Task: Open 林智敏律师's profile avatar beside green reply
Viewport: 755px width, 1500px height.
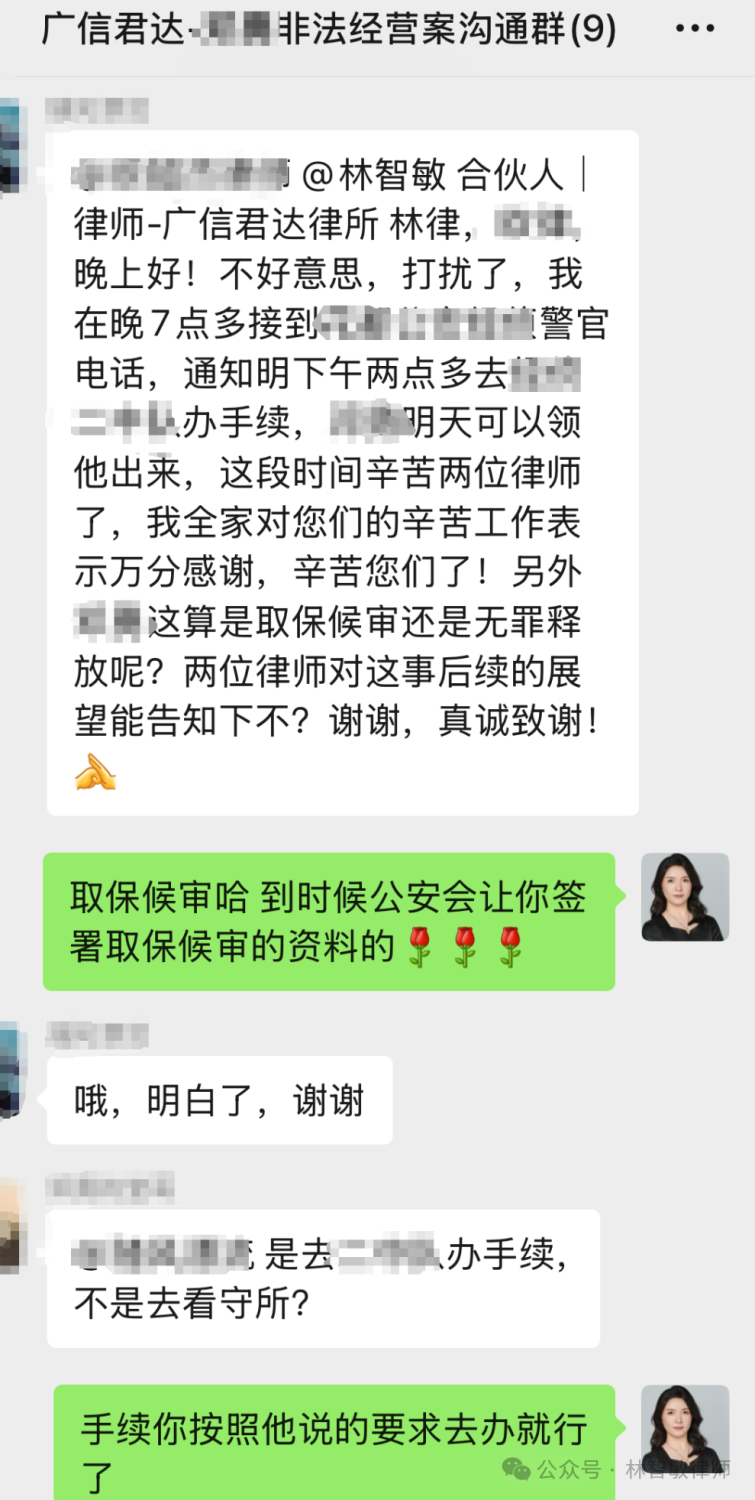Action: (685, 897)
